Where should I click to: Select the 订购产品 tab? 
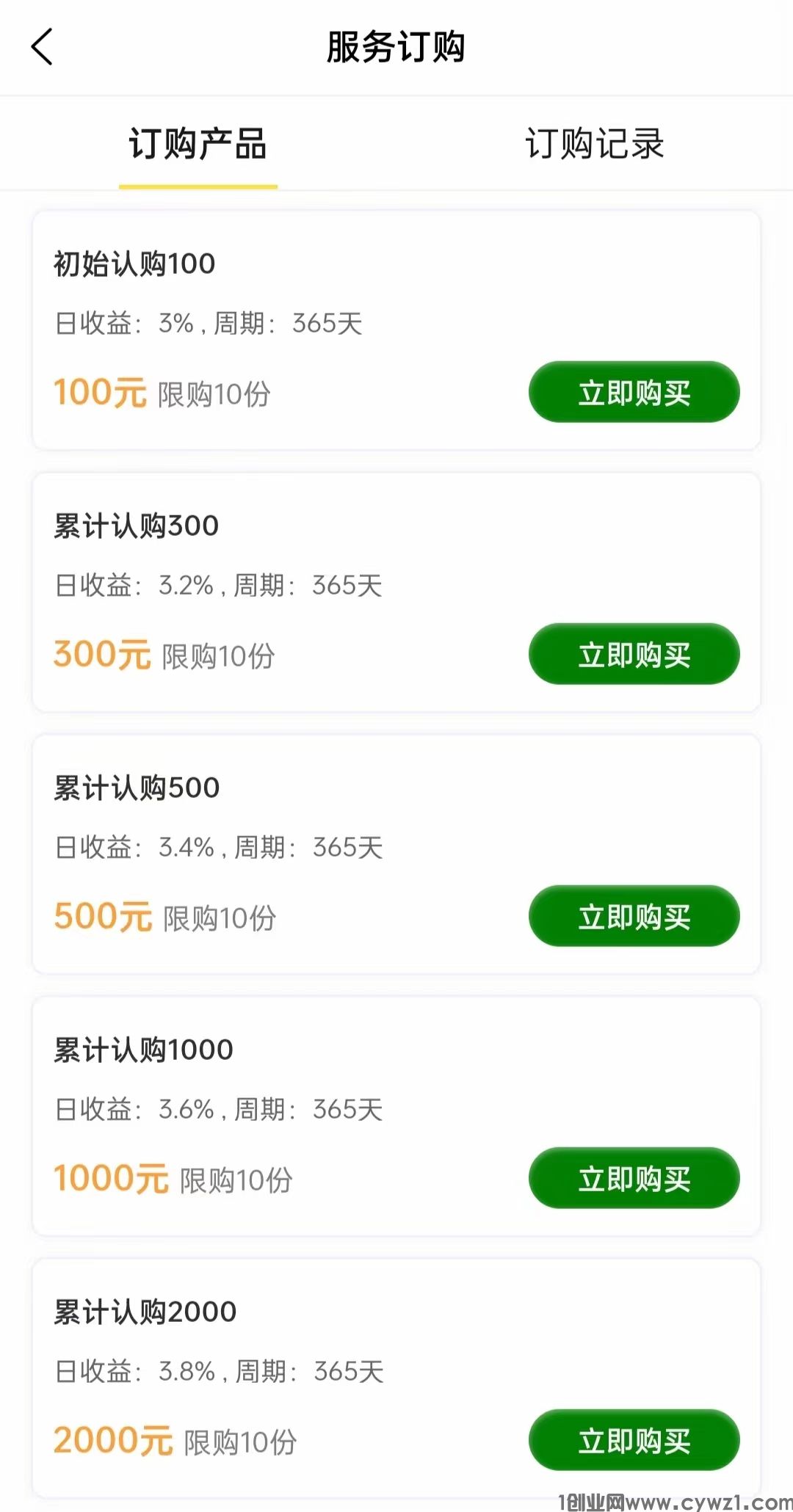tap(198, 143)
